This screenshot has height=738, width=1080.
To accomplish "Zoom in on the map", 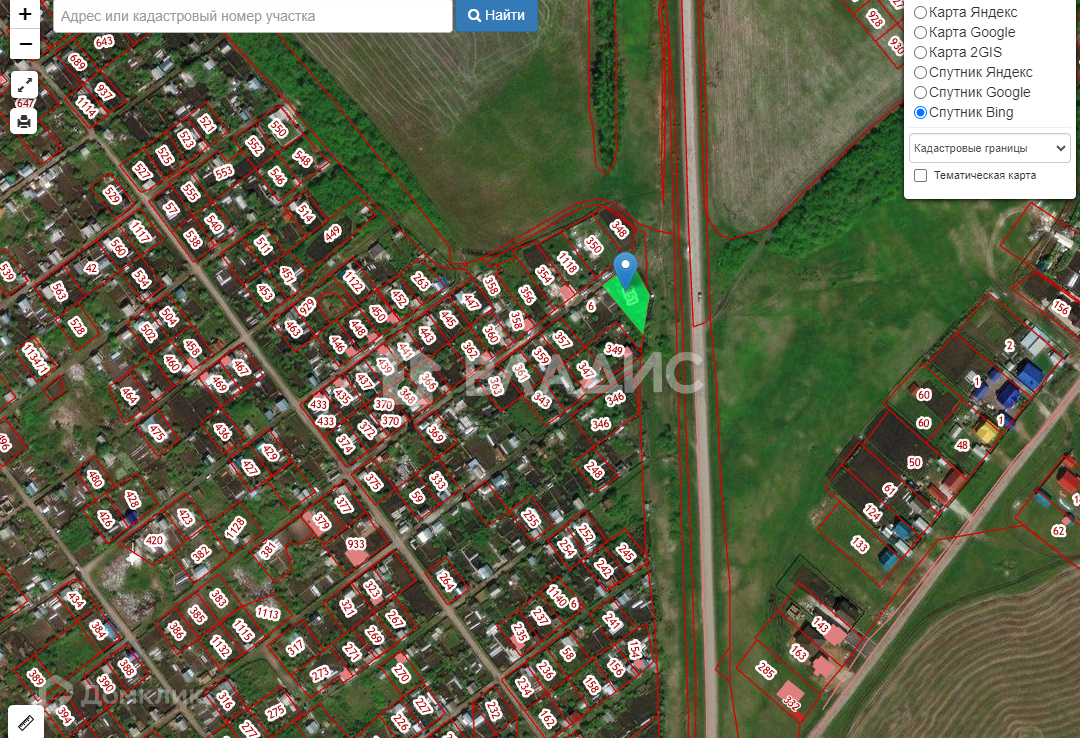I will coord(25,15).
